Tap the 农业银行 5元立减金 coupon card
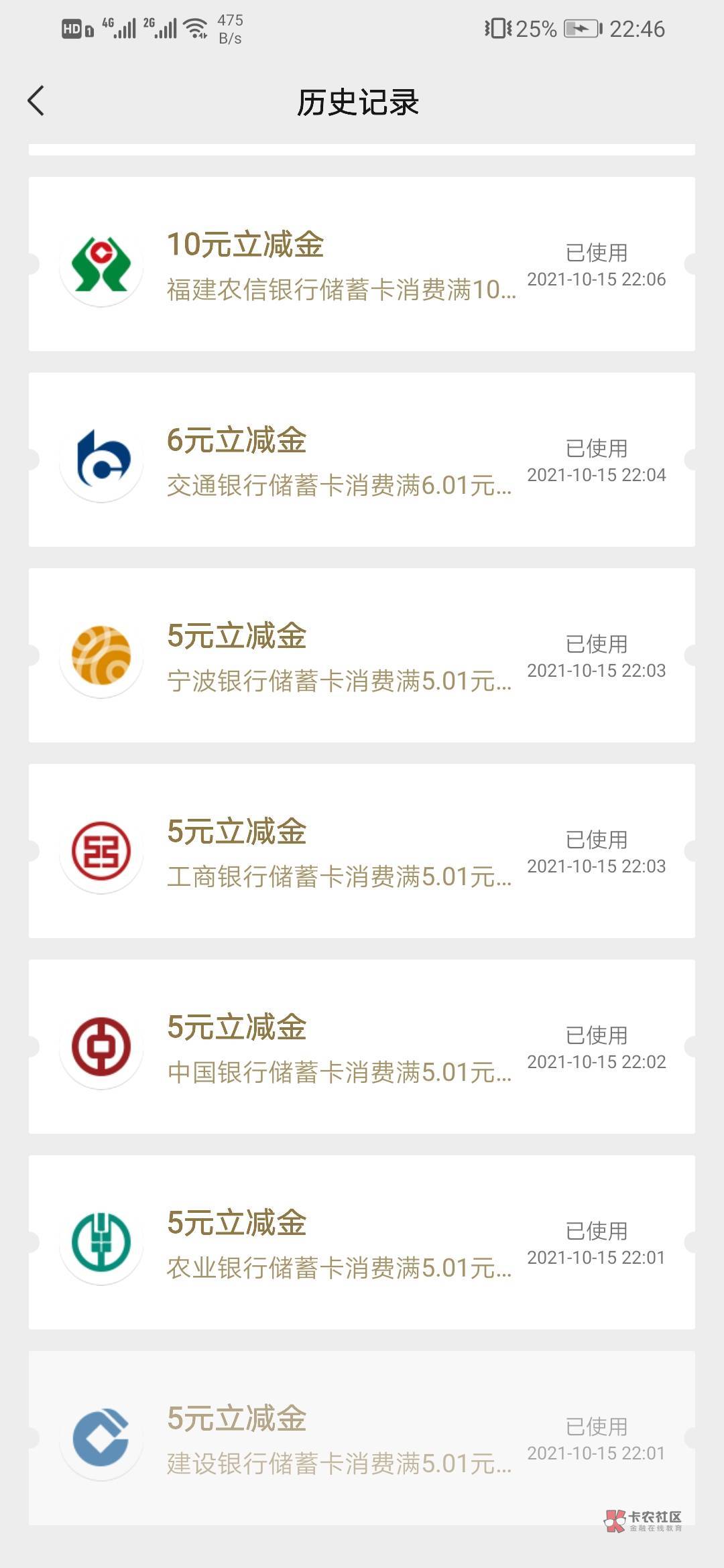This screenshot has width=724, height=1568. [362, 1242]
